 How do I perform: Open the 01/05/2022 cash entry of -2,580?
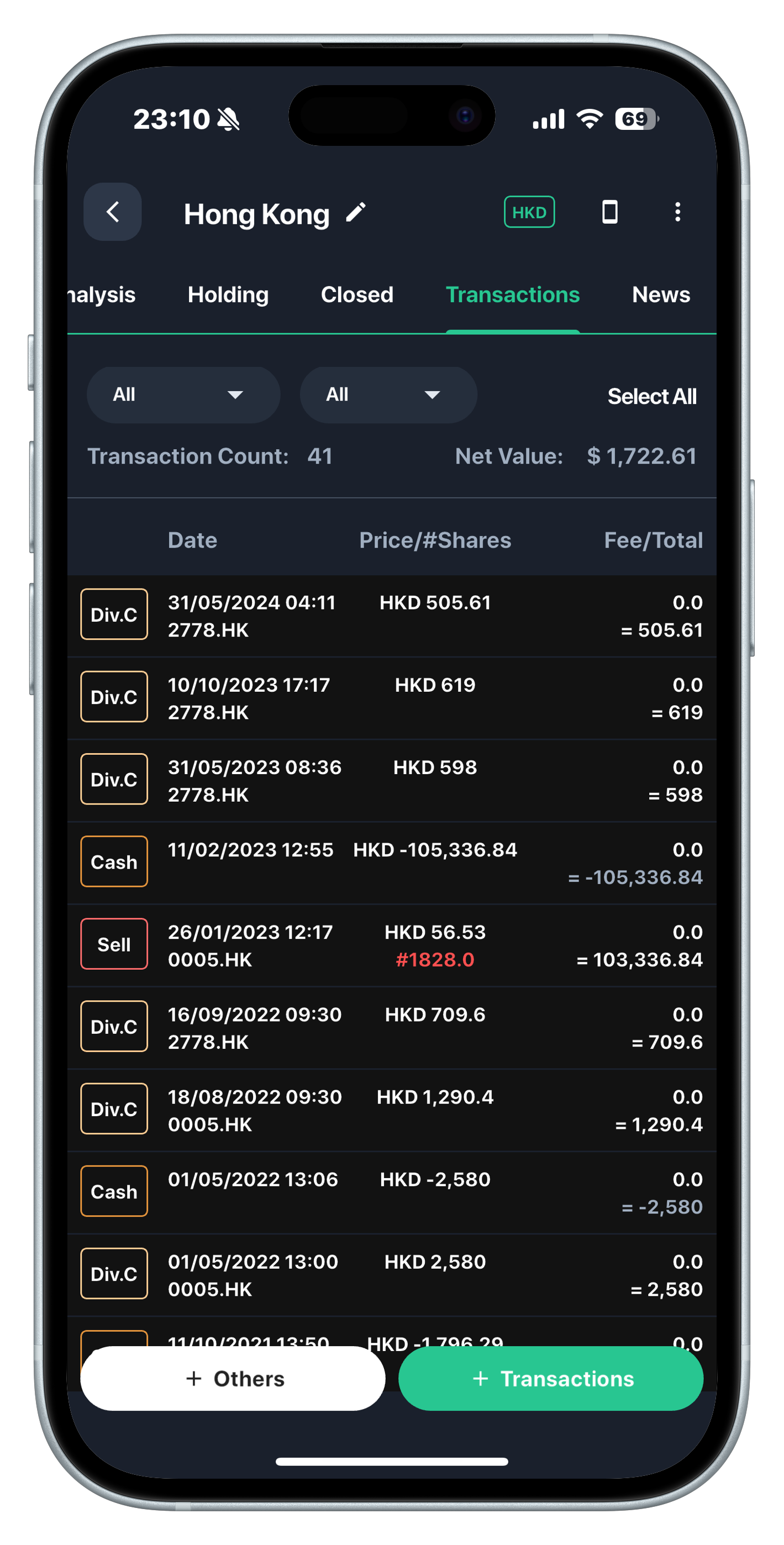point(391,1192)
